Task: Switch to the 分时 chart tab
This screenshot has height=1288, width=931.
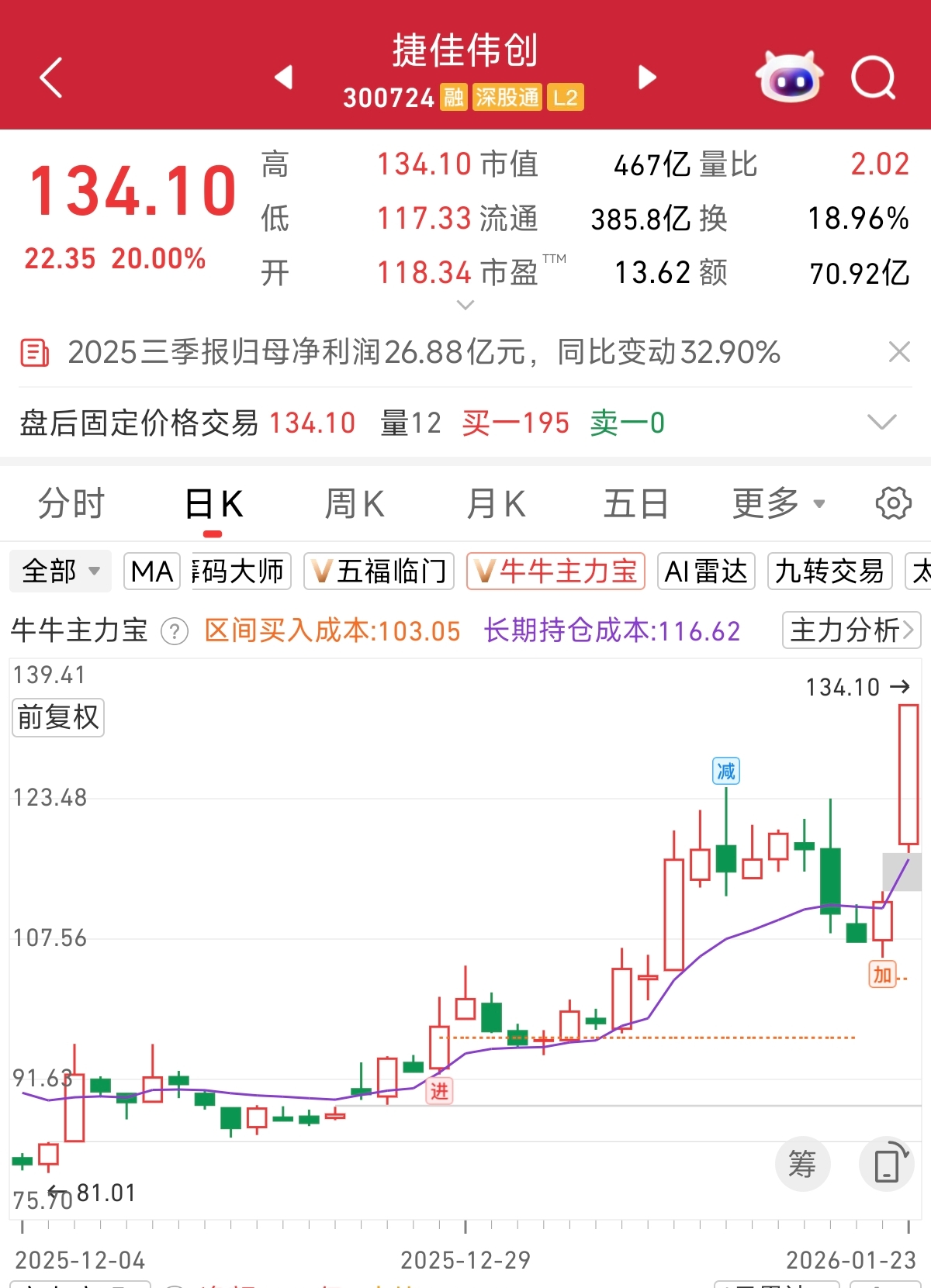Action: coord(71,504)
